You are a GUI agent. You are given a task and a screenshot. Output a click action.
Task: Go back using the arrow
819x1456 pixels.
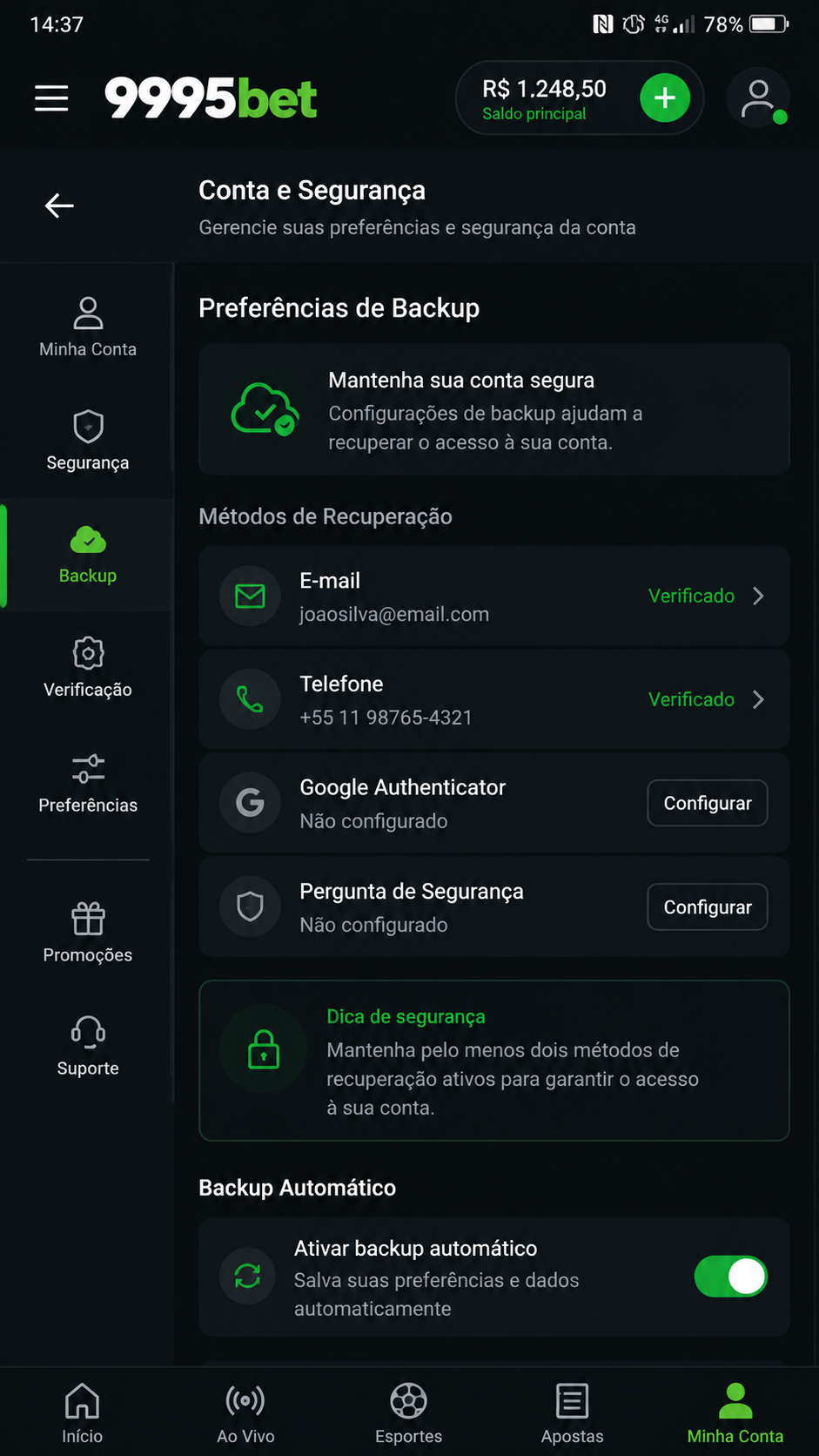(x=59, y=206)
